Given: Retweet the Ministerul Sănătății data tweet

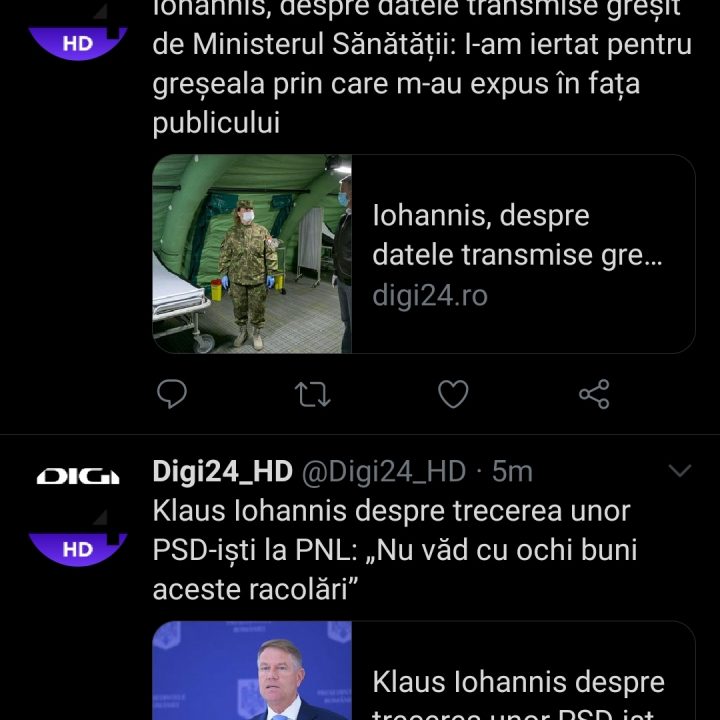Looking at the screenshot, I should coord(313,395).
